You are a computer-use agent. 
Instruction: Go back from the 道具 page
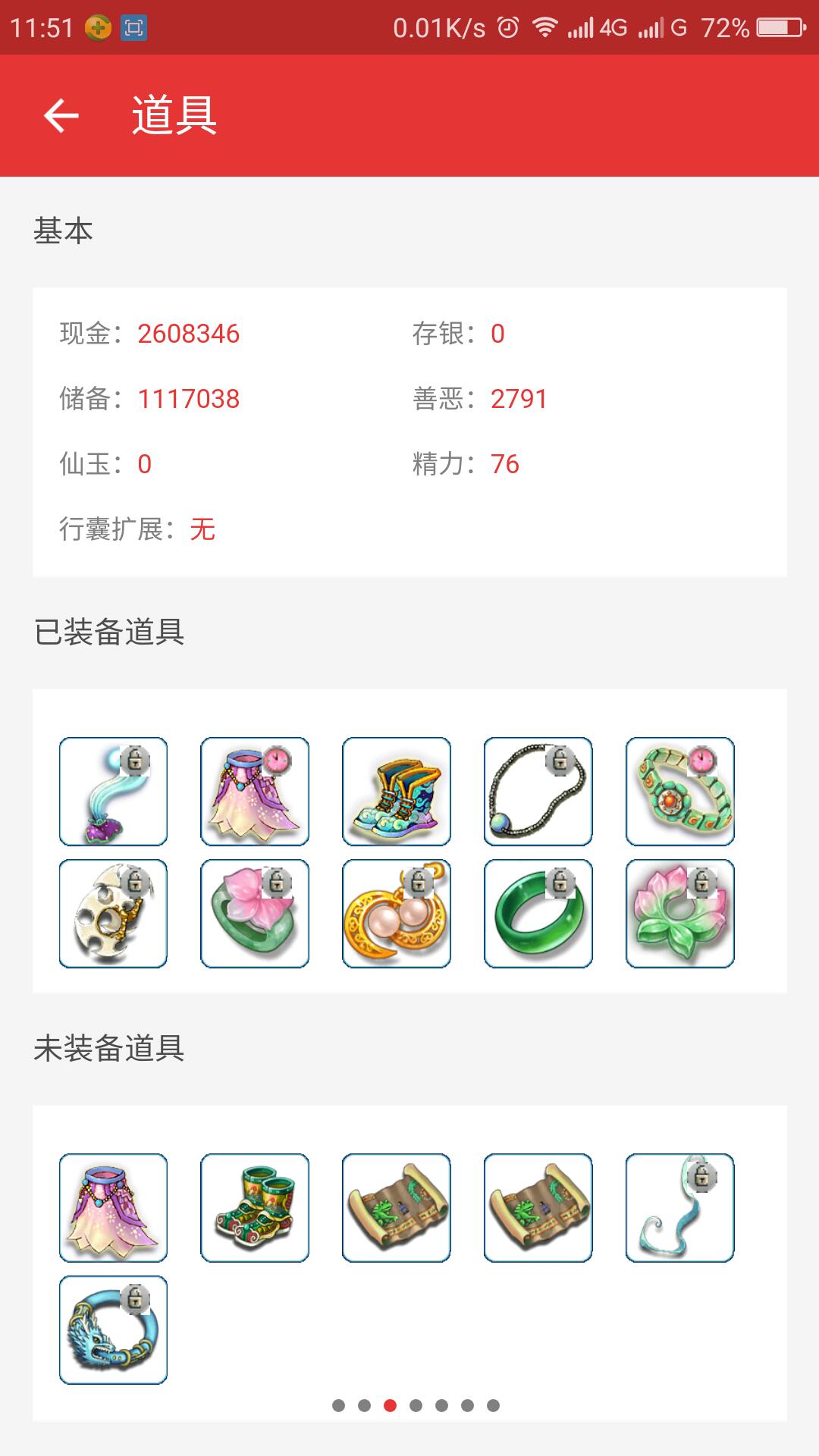click(61, 116)
